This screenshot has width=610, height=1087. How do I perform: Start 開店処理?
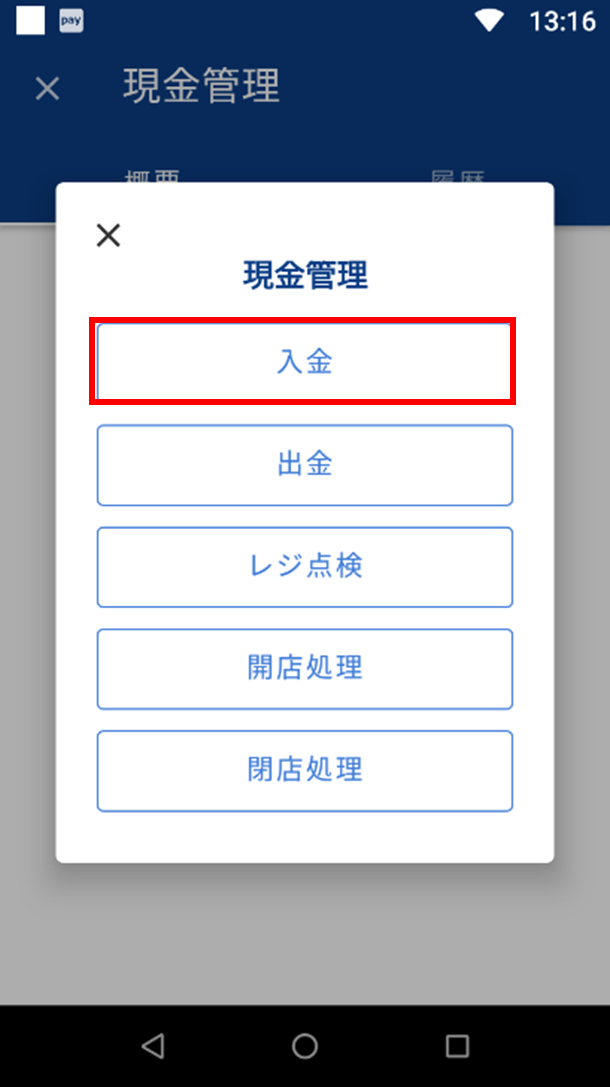click(304, 669)
